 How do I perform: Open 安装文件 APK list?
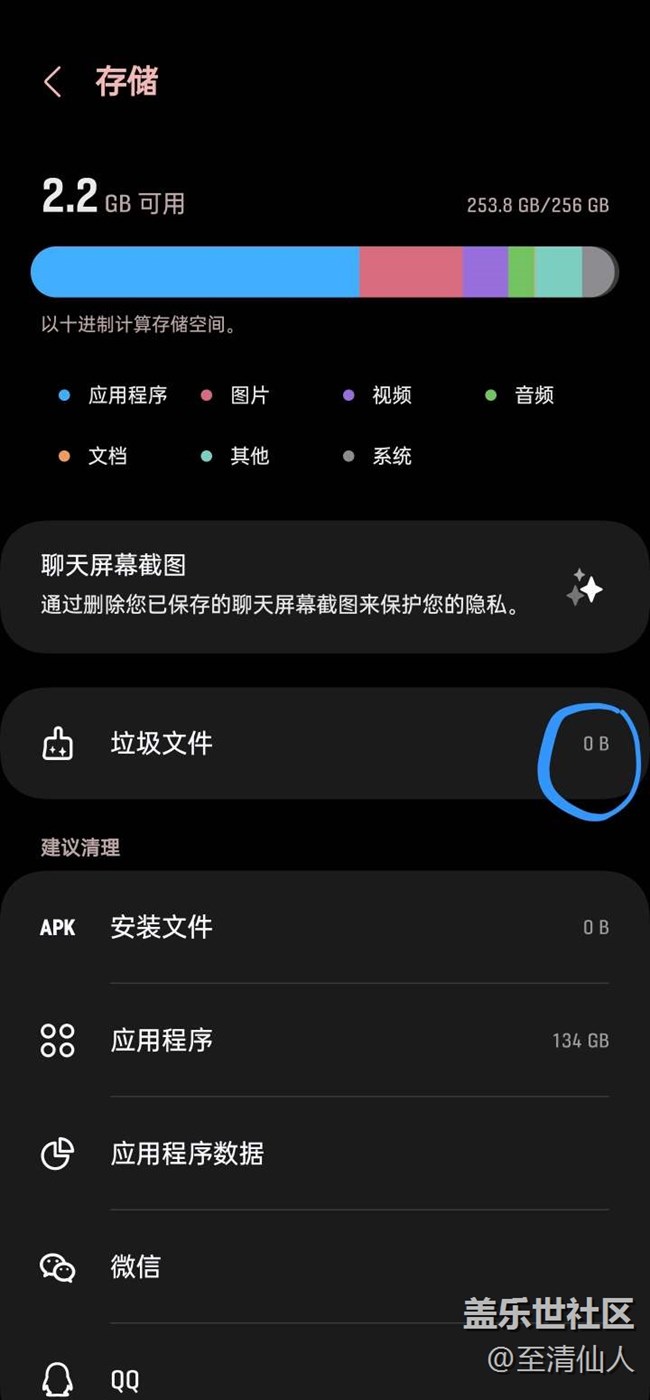325,927
